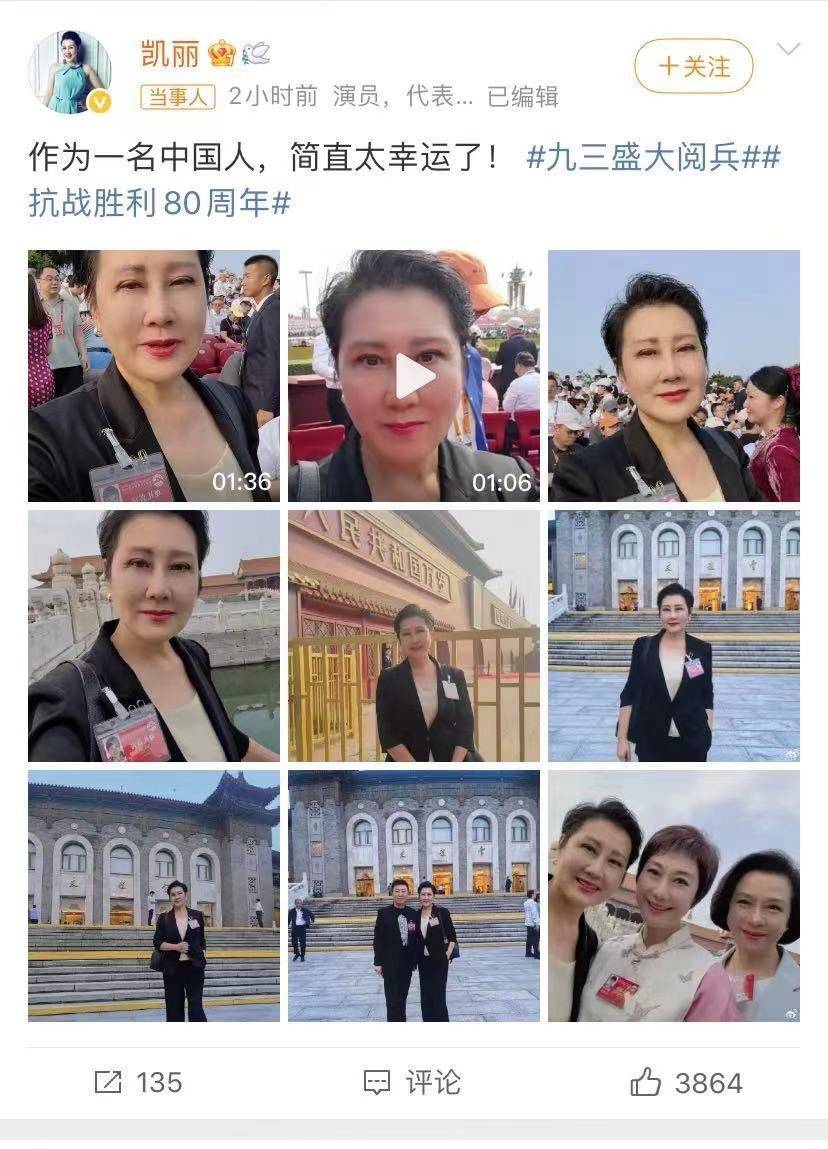Image resolution: width=828 pixels, height=1149 pixels.
Task: Play the video lasting 01:06
Action: tap(414, 376)
